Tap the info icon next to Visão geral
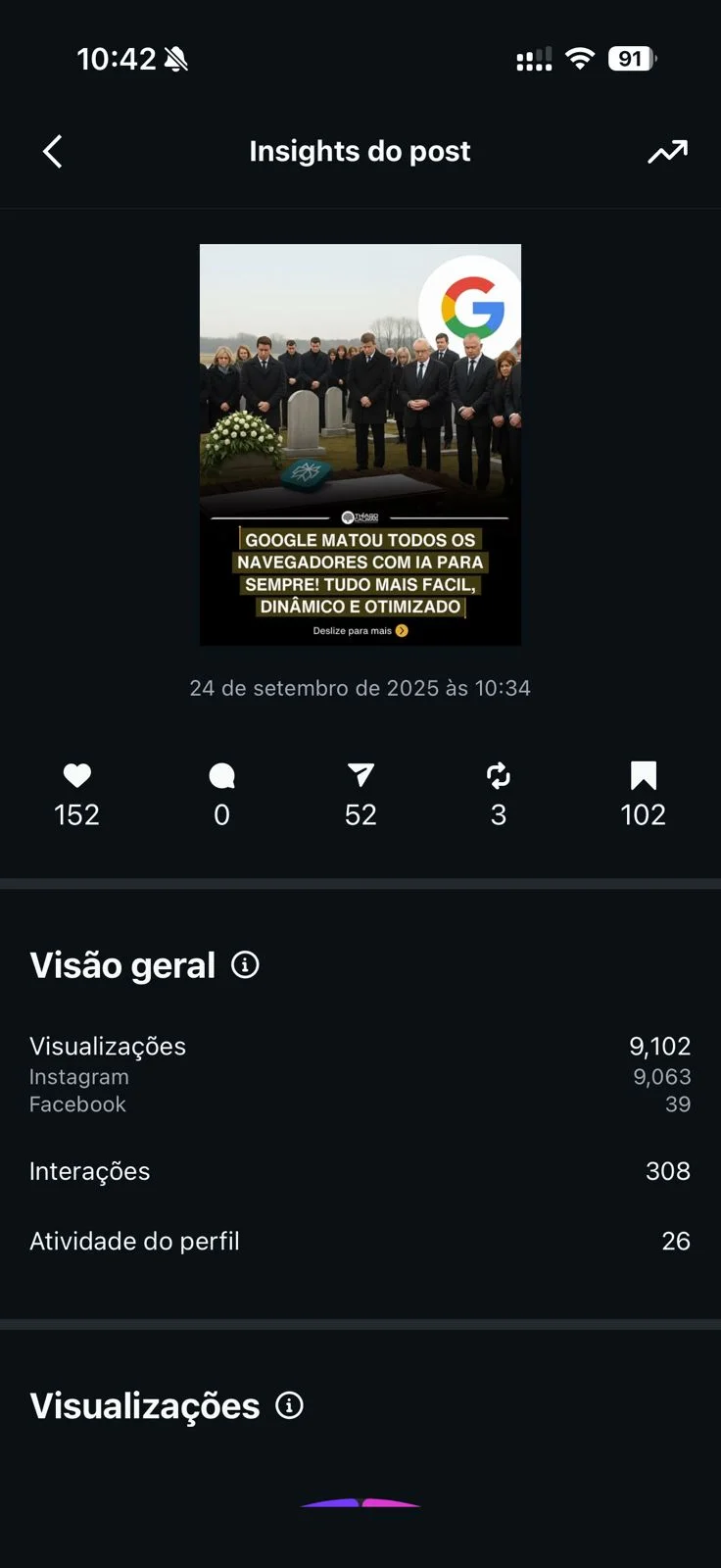721x1568 pixels. [244, 965]
